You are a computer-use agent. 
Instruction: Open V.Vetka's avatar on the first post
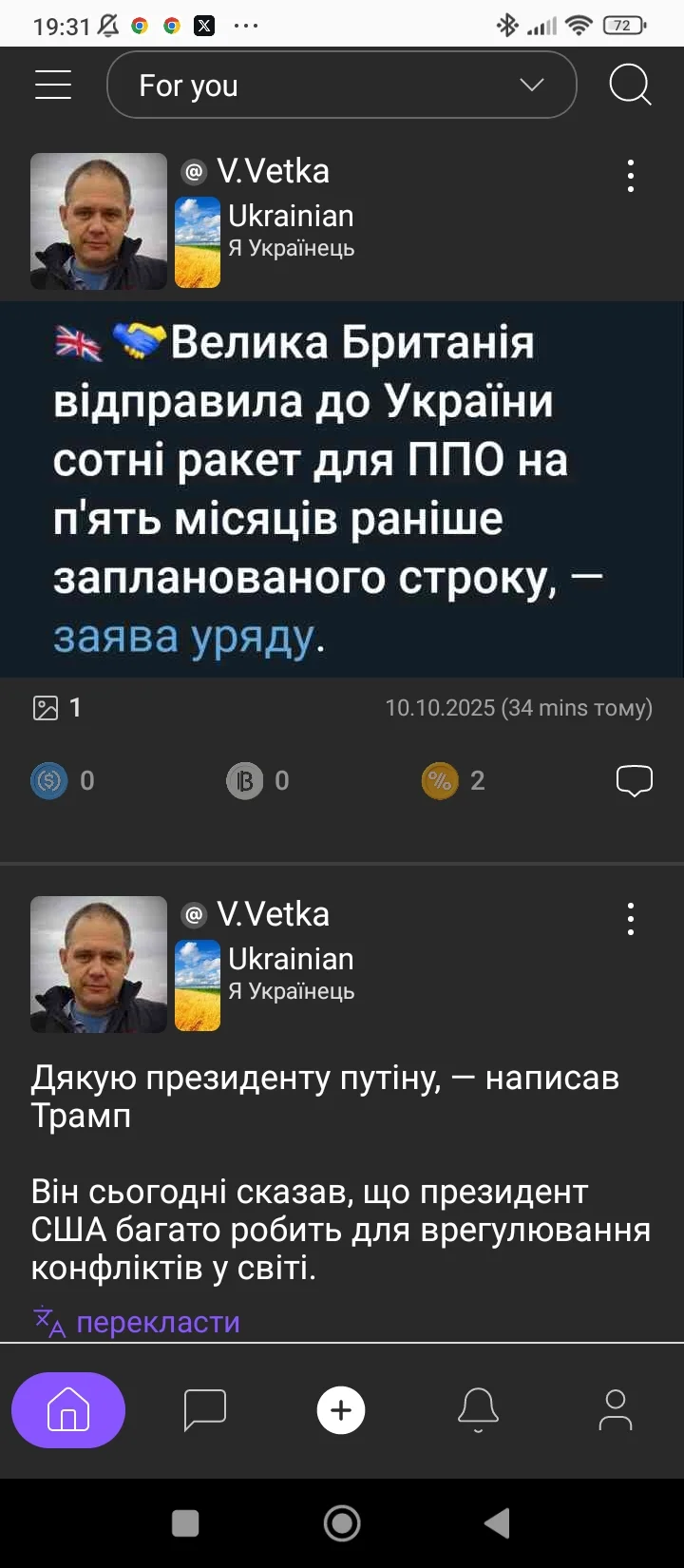point(99,221)
